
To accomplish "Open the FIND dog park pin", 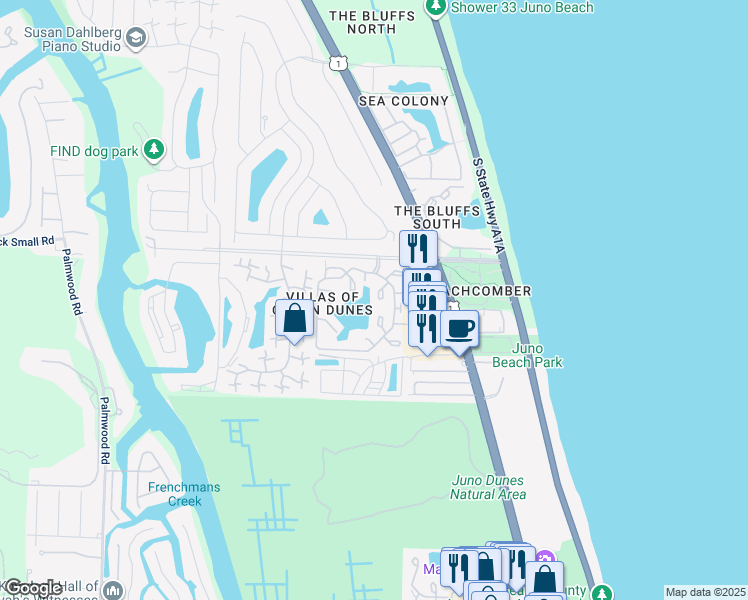I will click(153, 150).
